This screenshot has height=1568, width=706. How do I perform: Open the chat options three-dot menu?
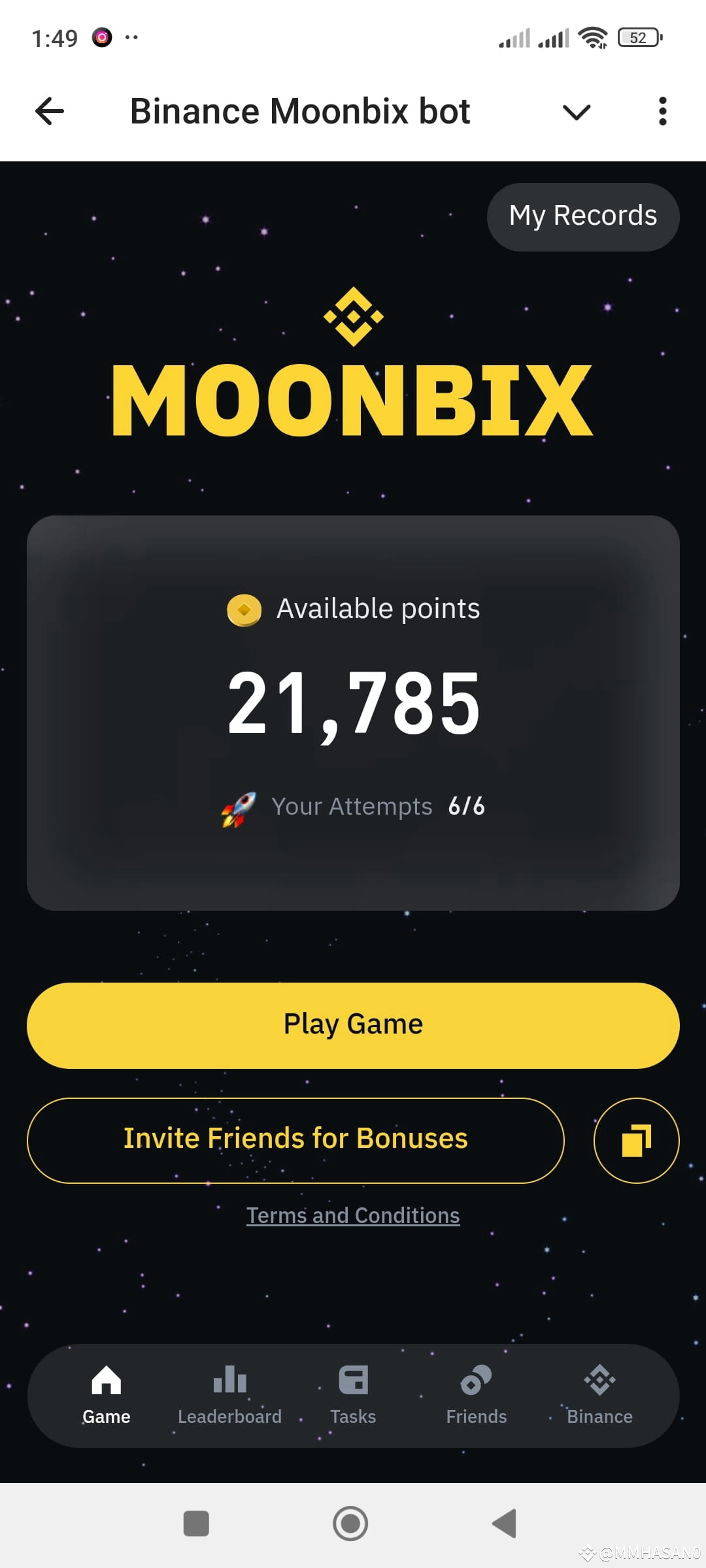(x=662, y=111)
